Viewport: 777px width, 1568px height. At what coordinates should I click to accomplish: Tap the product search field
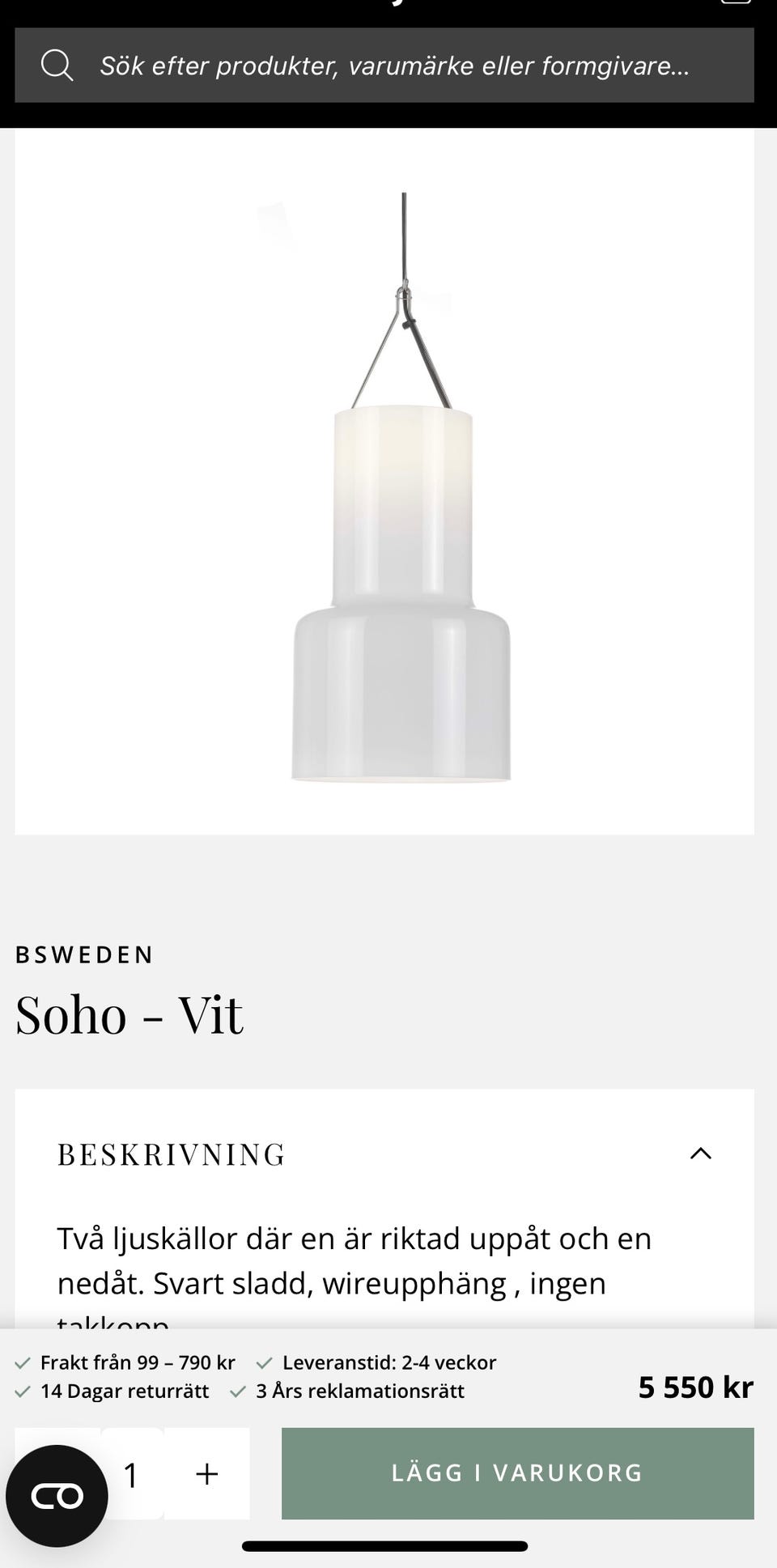(x=393, y=66)
